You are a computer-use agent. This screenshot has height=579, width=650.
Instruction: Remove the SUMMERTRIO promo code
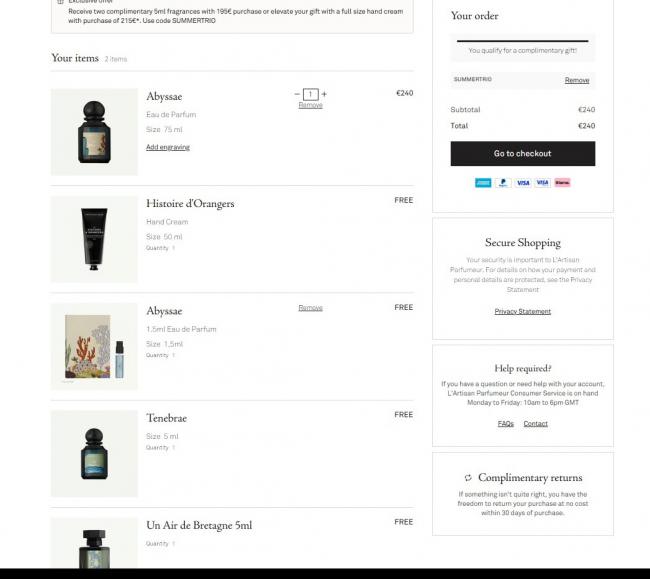[576, 80]
